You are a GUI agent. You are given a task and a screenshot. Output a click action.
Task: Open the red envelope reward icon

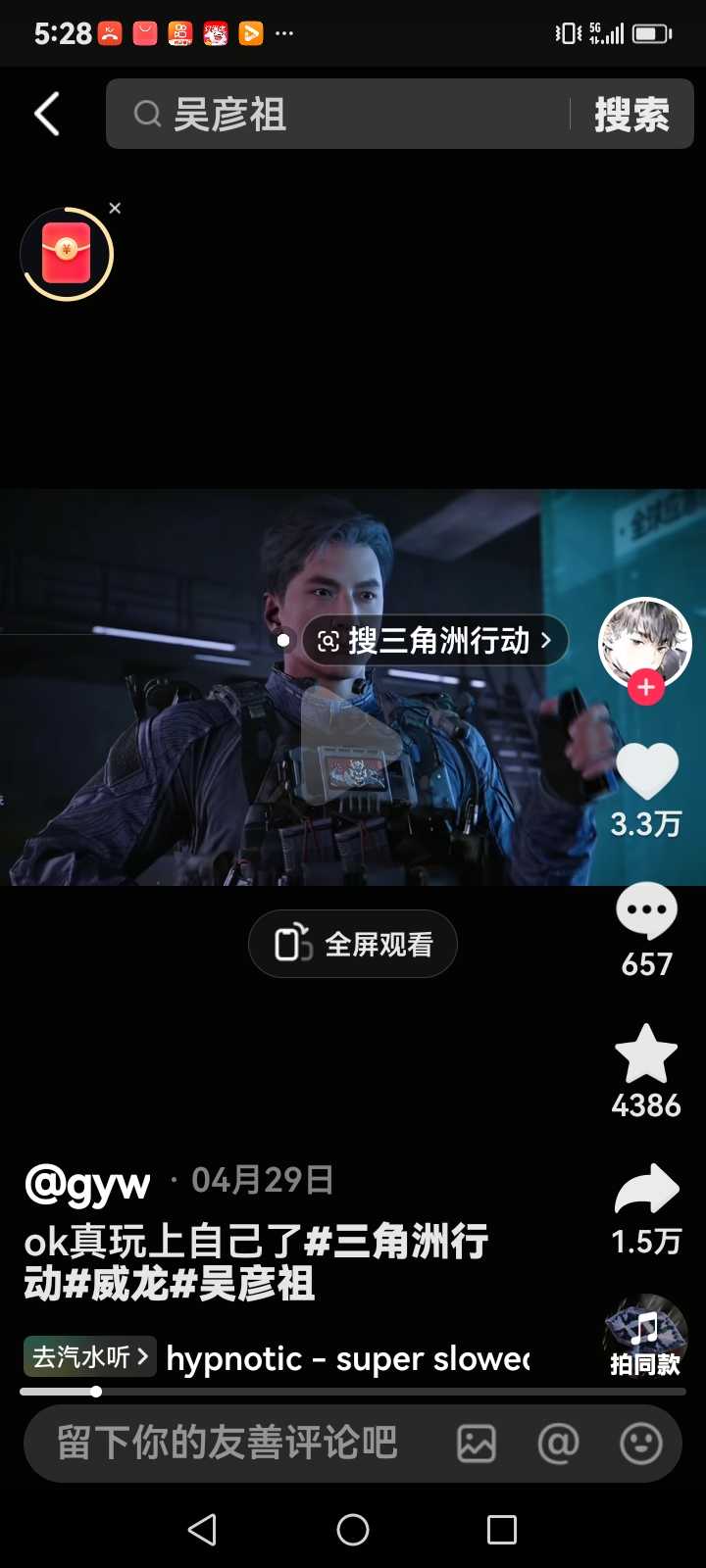coord(67,254)
